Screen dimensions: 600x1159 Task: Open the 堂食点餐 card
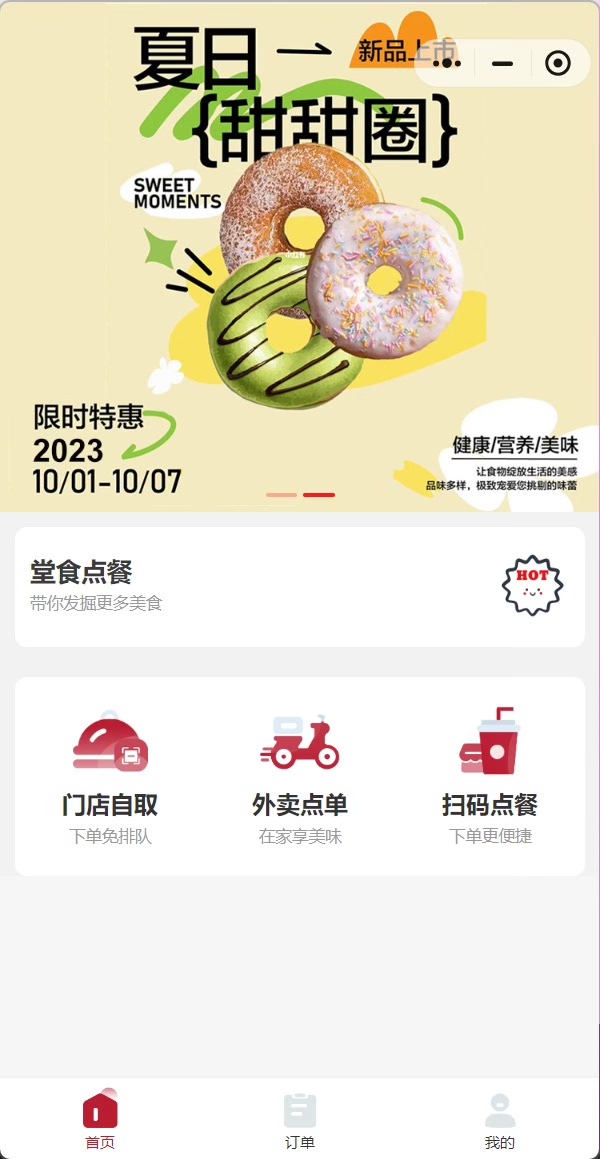(300, 587)
